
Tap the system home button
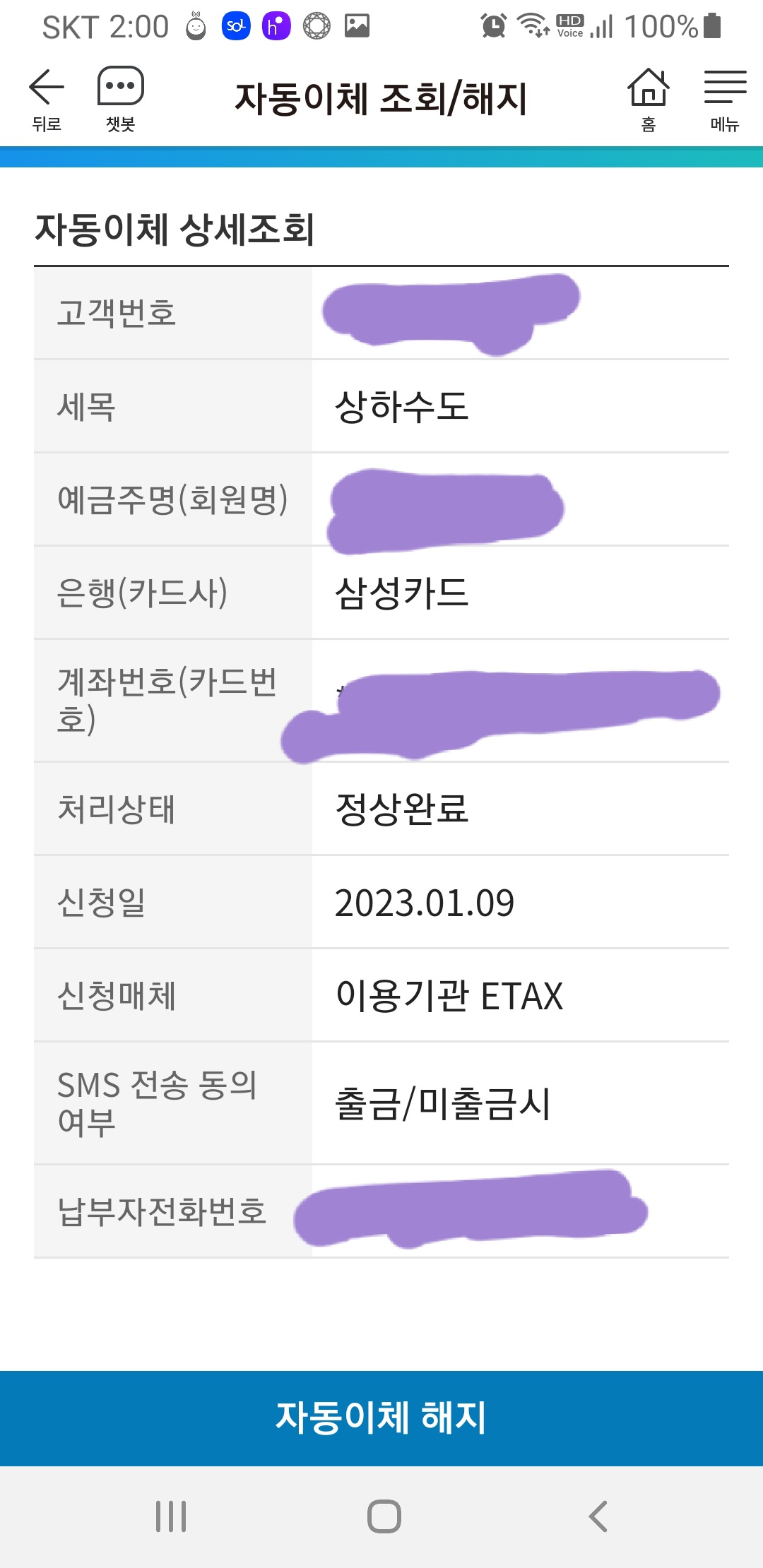[384, 1516]
